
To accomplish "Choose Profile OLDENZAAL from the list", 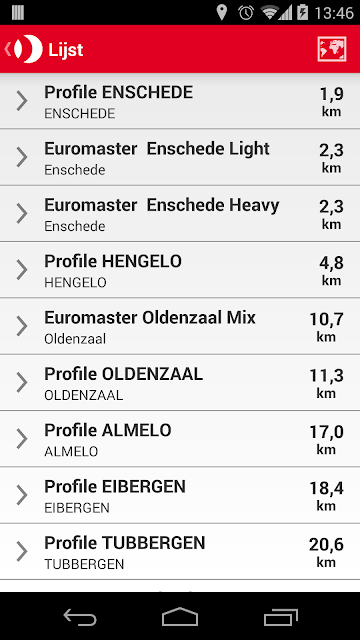I will coord(180,382).
